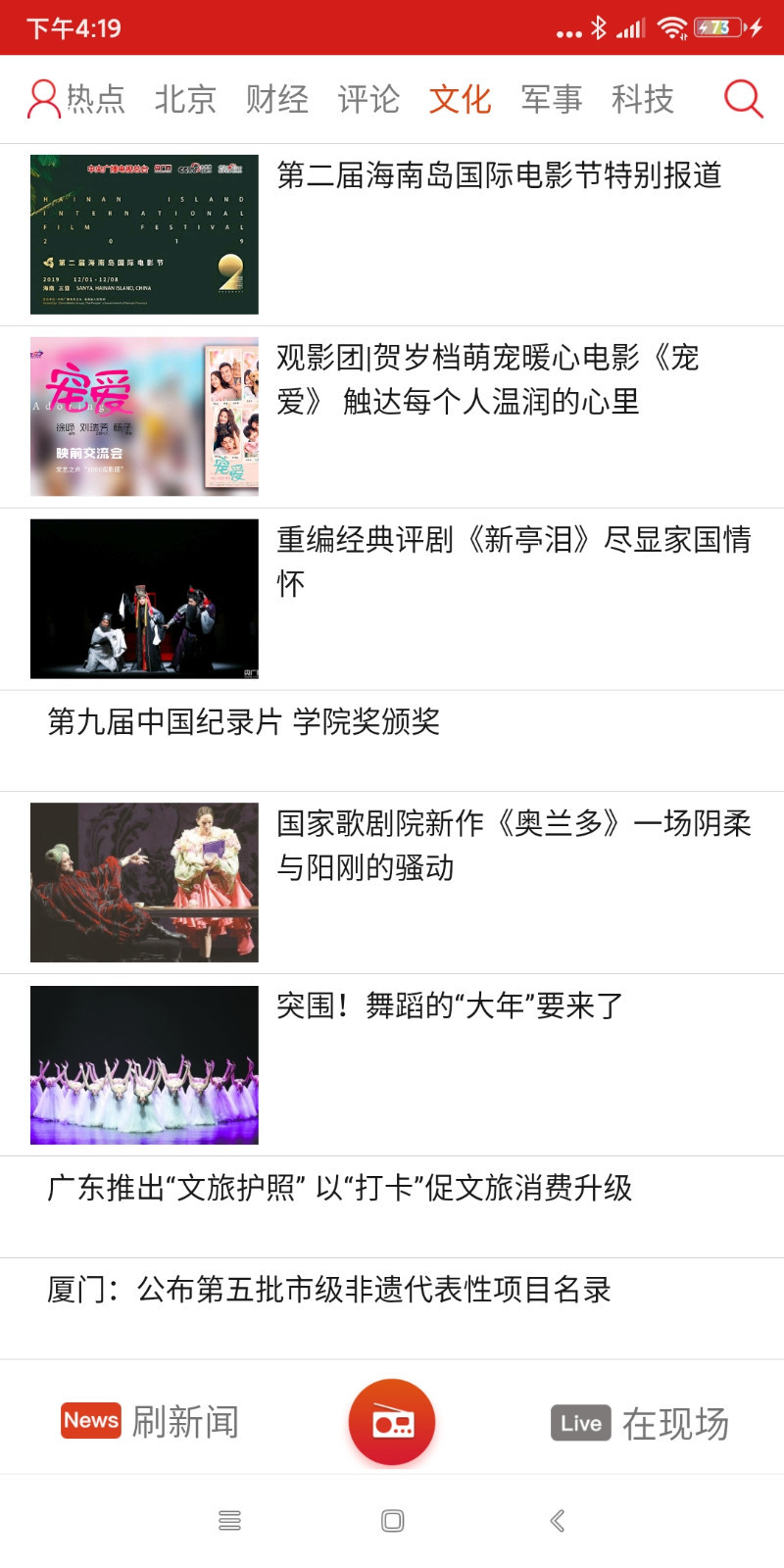Screen dimensions: 784x1568
Task: Tap the ballet photo in 舞蹈的大年 article
Action: (144, 1064)
